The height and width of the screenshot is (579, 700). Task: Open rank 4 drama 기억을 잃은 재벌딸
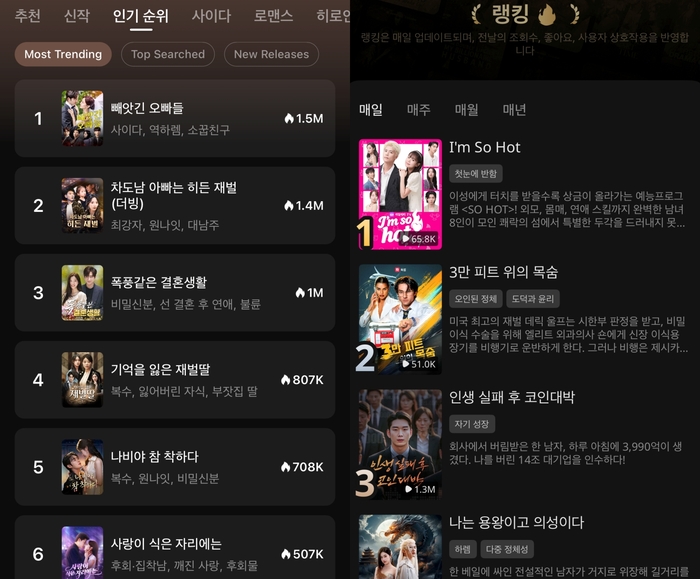click(x=175, y=379)
